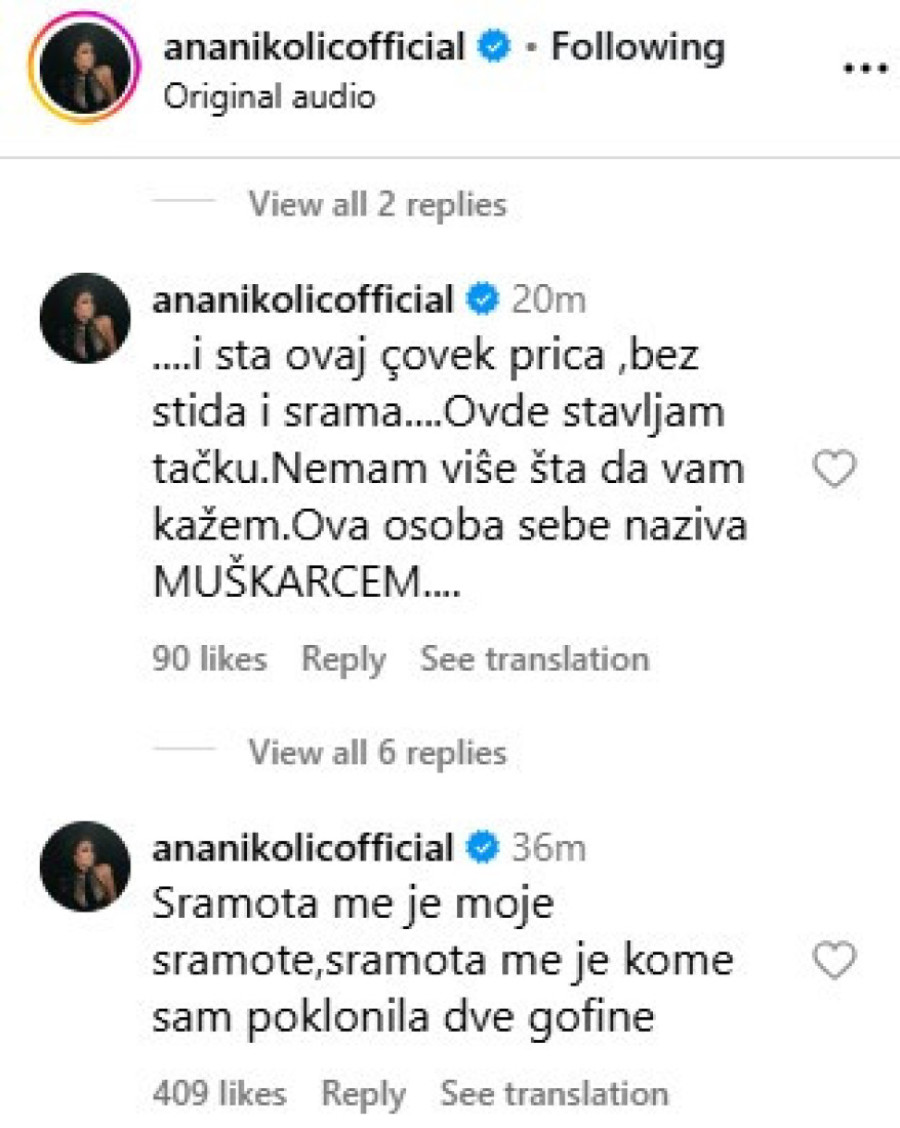
Task: Expand View all 2 replies
Action: [x=377, y=205]
